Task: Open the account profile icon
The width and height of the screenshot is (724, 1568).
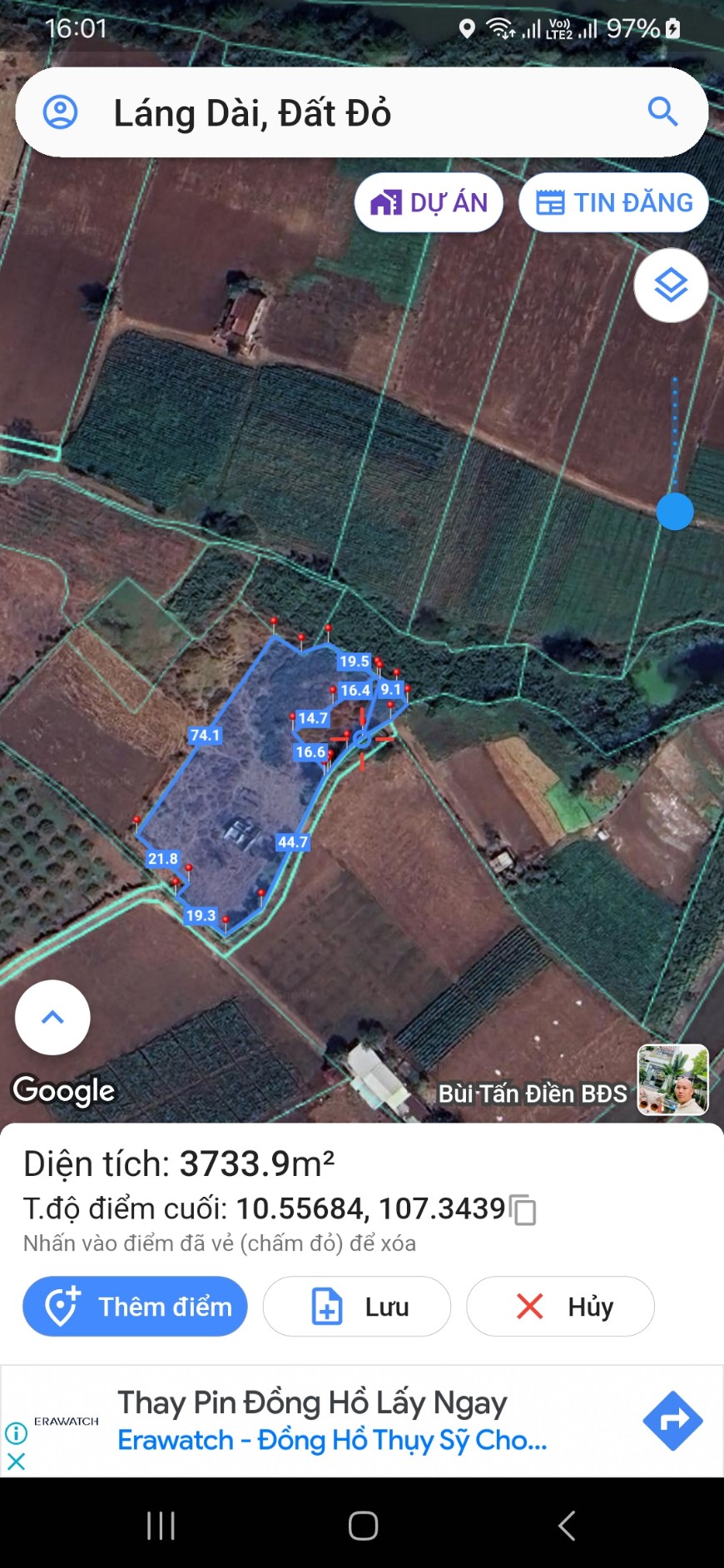Action: click(60, 112)
